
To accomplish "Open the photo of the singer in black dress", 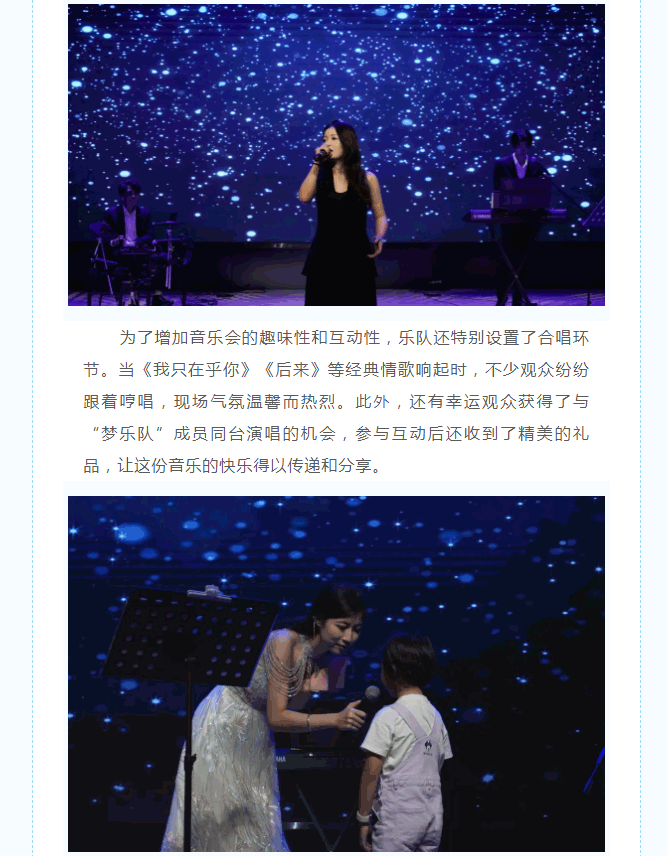I will click(x=336, y=155).
